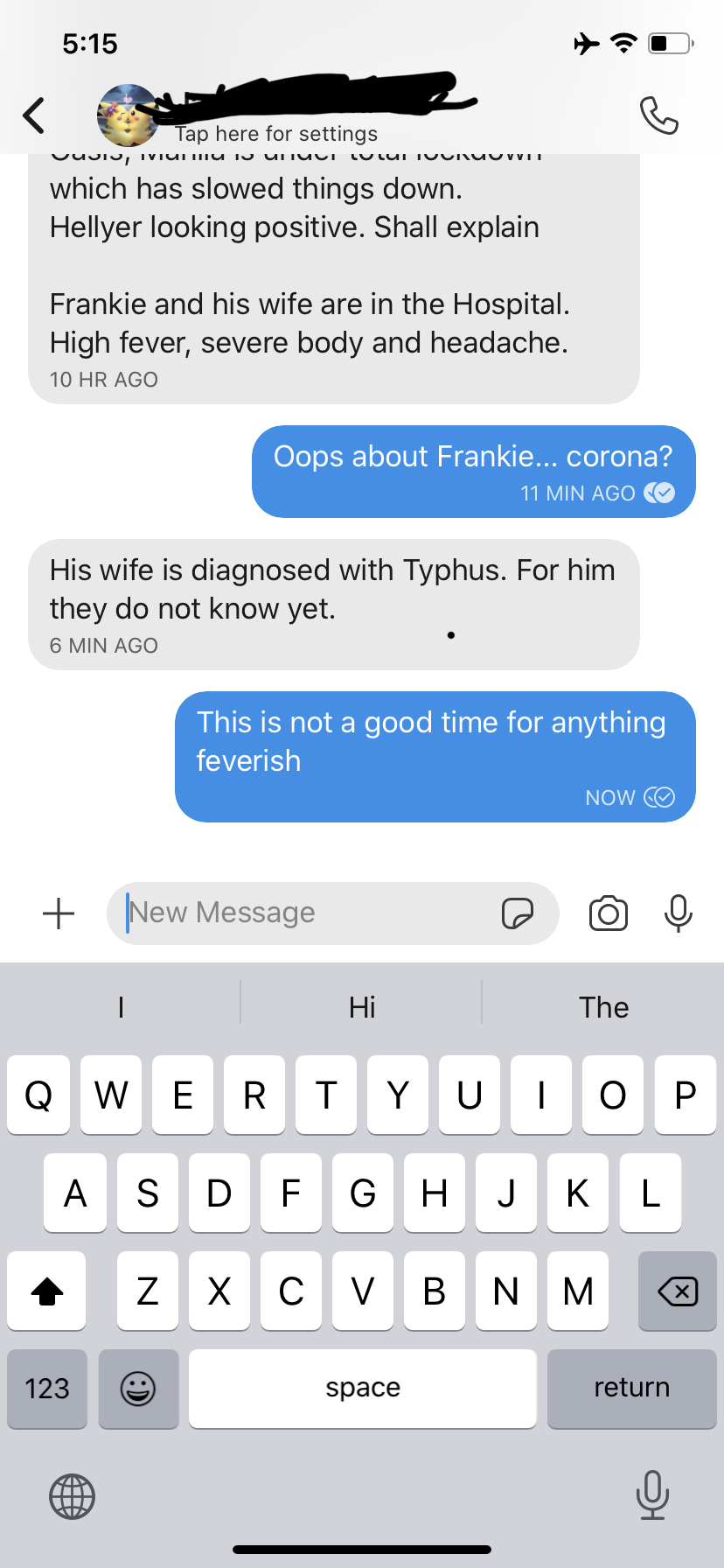Open the emoji keyboard

(138, 1389)
